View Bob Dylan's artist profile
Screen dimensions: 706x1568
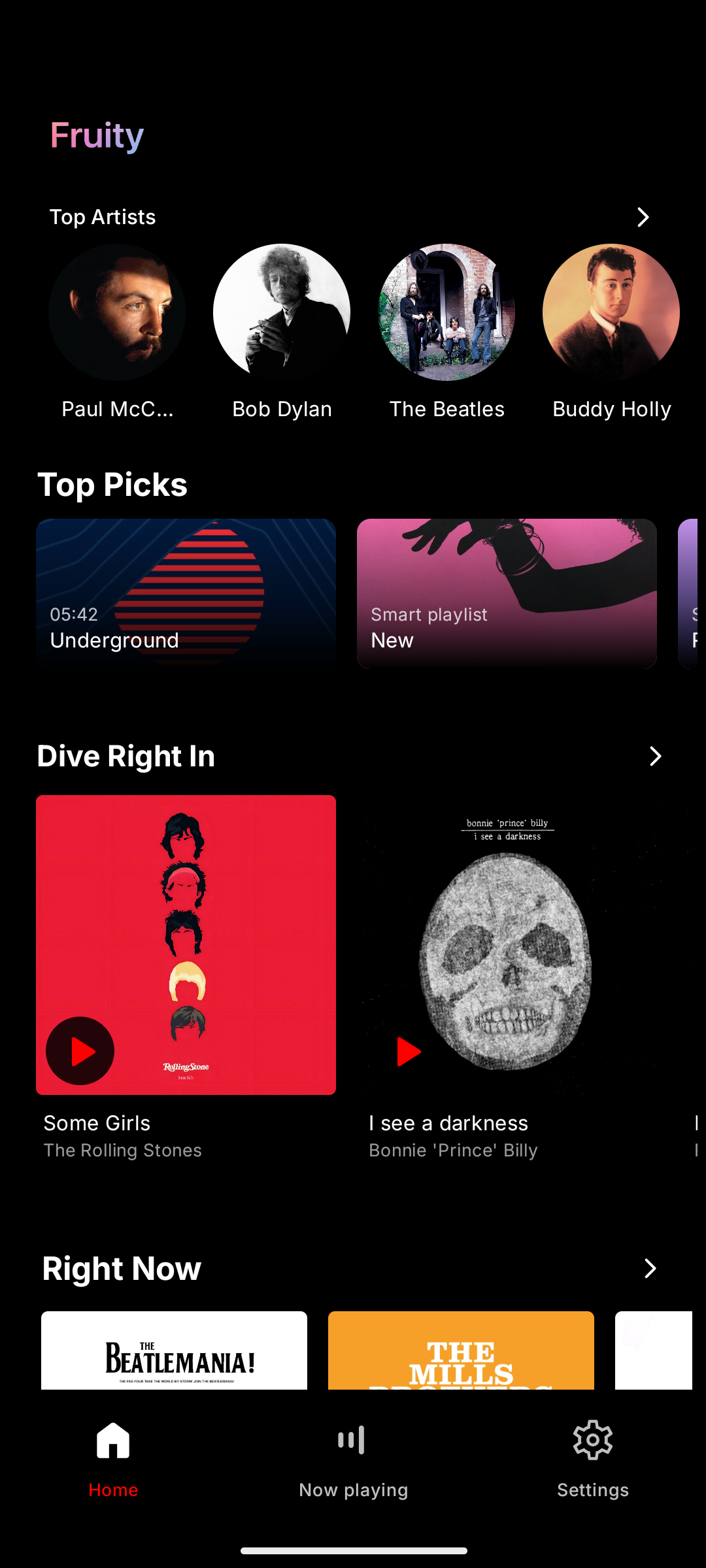[282, 313]
